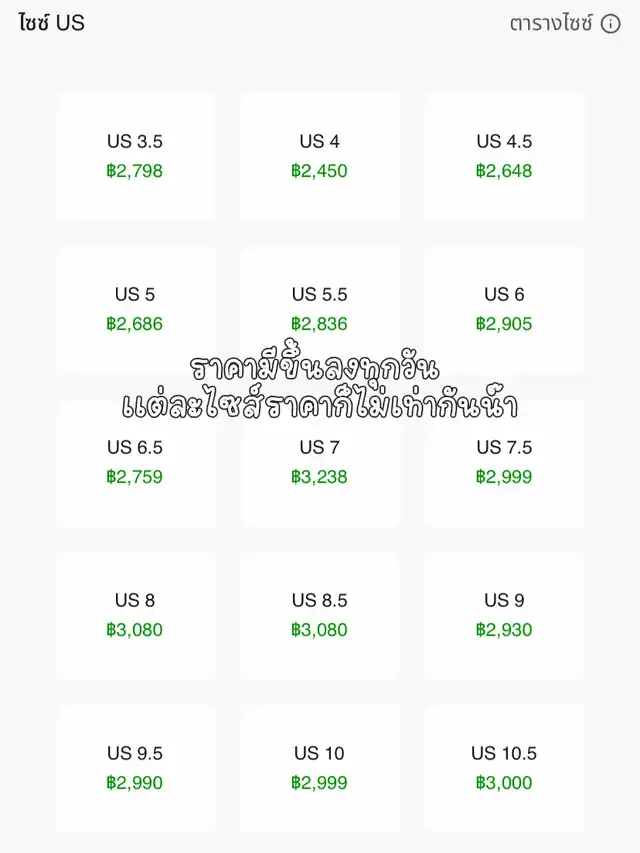Viewport: 640px width, 853px height.
Task: Select the US 6.5 size option
Action: click(135, 462)
